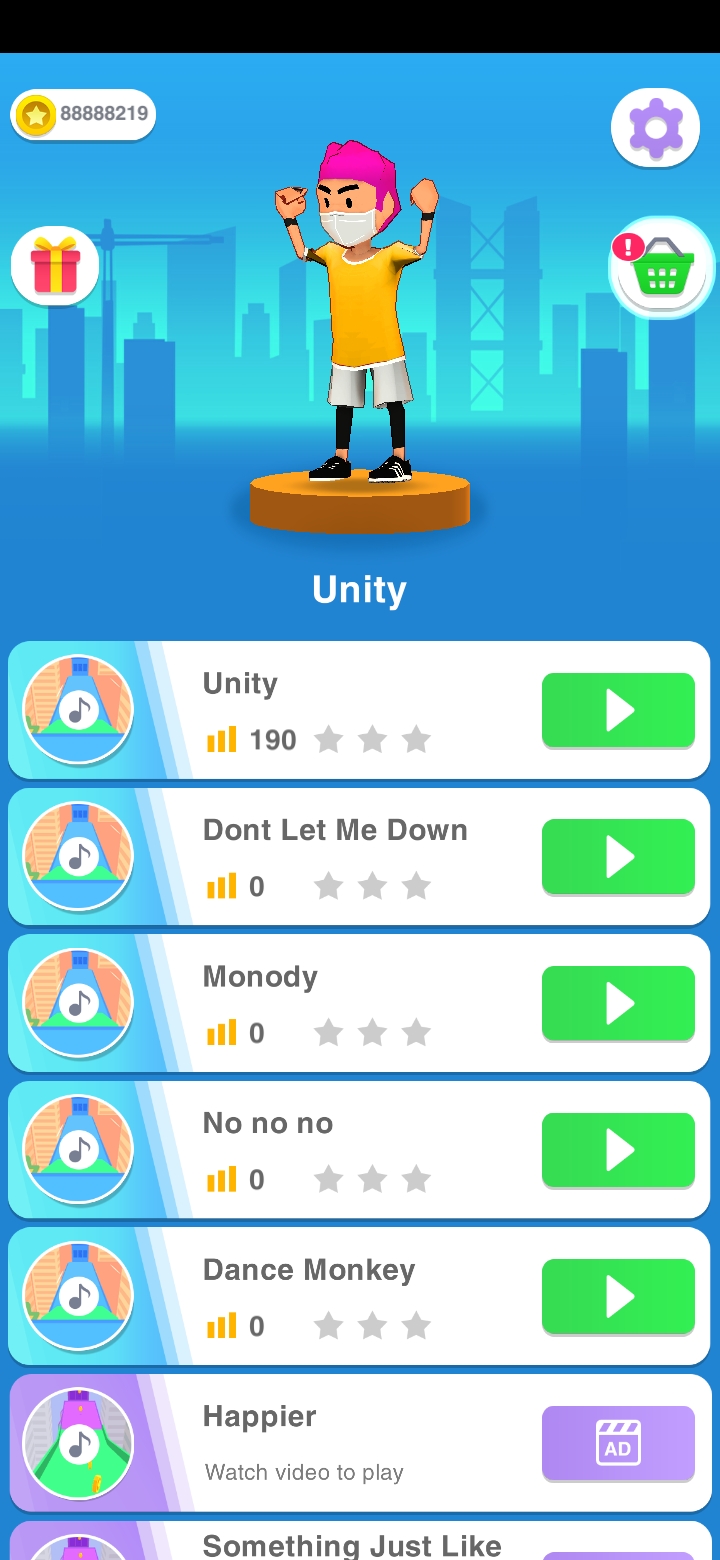The height and width of the screenshot is (1560, 720).
Task: Open the settings gear
Action: [655, 128]
